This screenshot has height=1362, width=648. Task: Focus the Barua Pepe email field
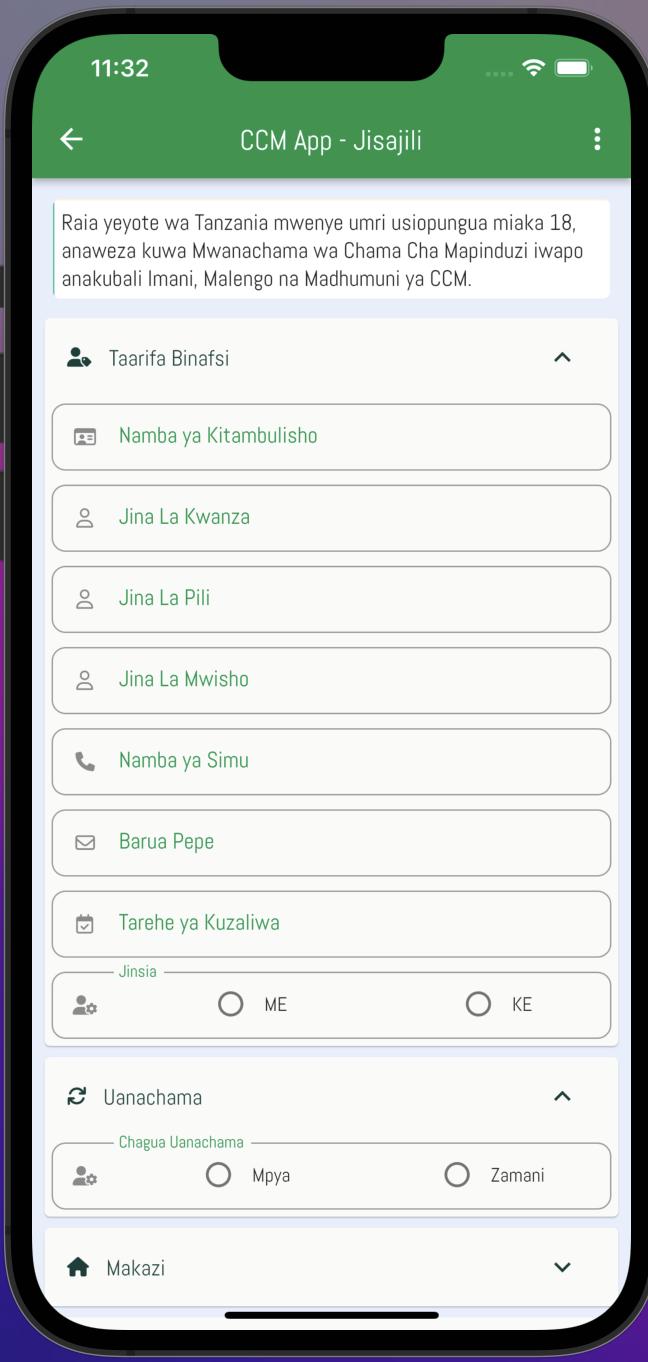click(331, 842)
